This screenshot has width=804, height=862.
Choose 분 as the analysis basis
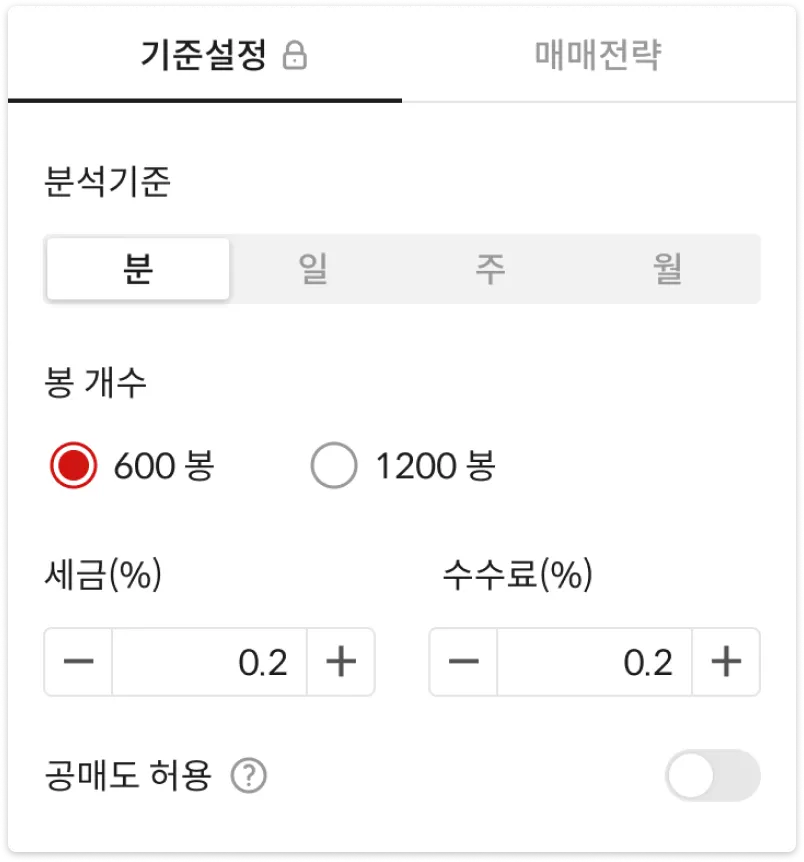tap(138, 269)
